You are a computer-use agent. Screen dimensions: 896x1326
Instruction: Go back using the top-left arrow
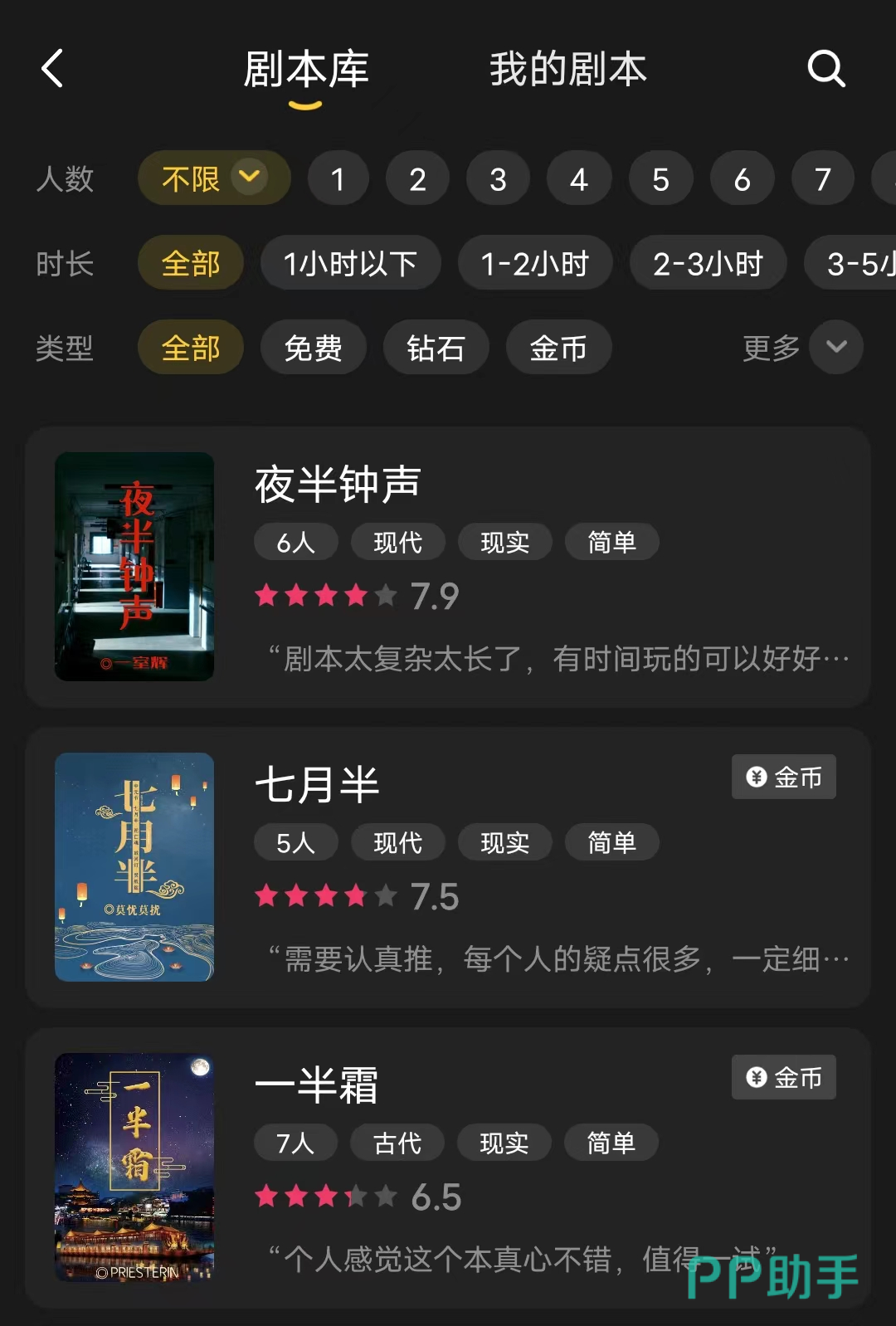click(x=52, y=68)
